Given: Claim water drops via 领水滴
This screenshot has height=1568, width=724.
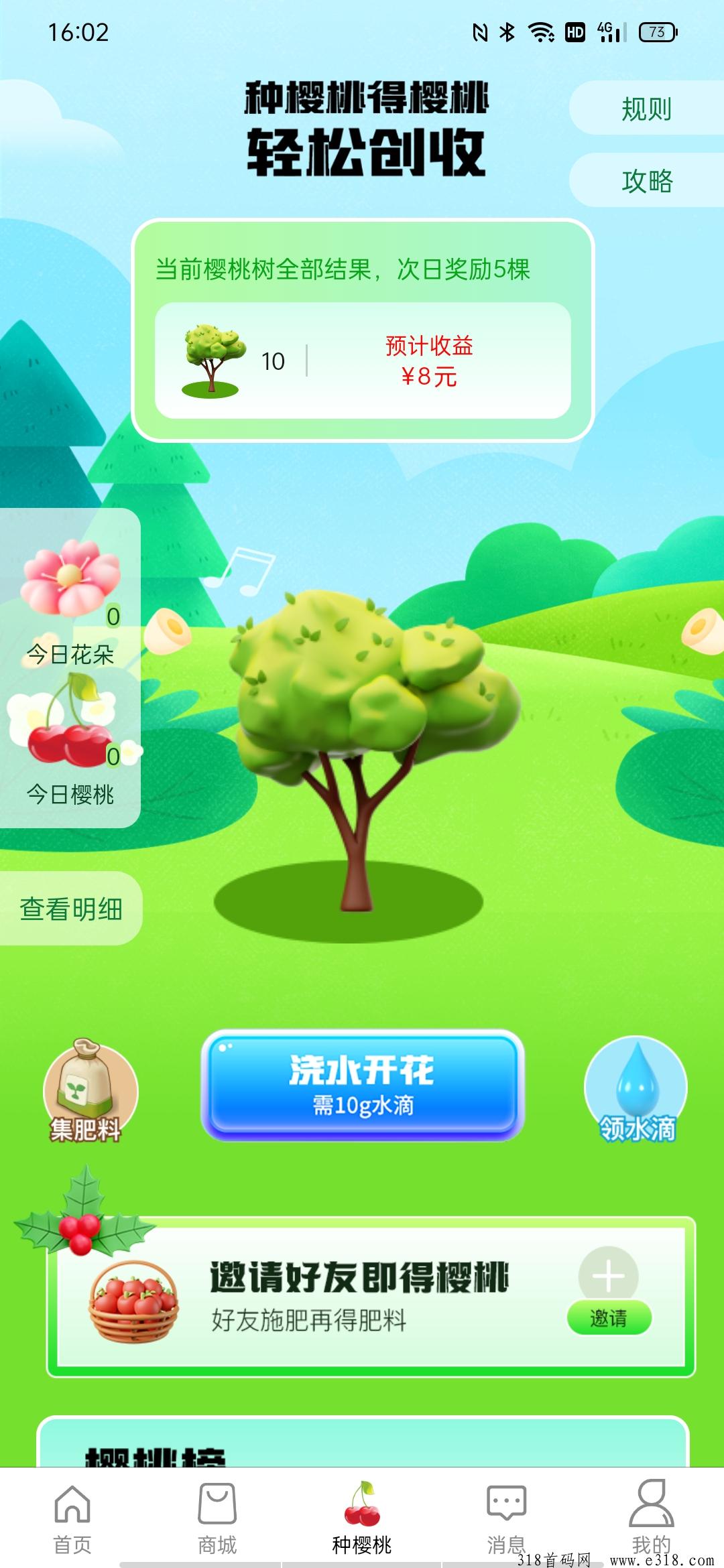Looking at the screenshot, I should (x=636, y=1091).
